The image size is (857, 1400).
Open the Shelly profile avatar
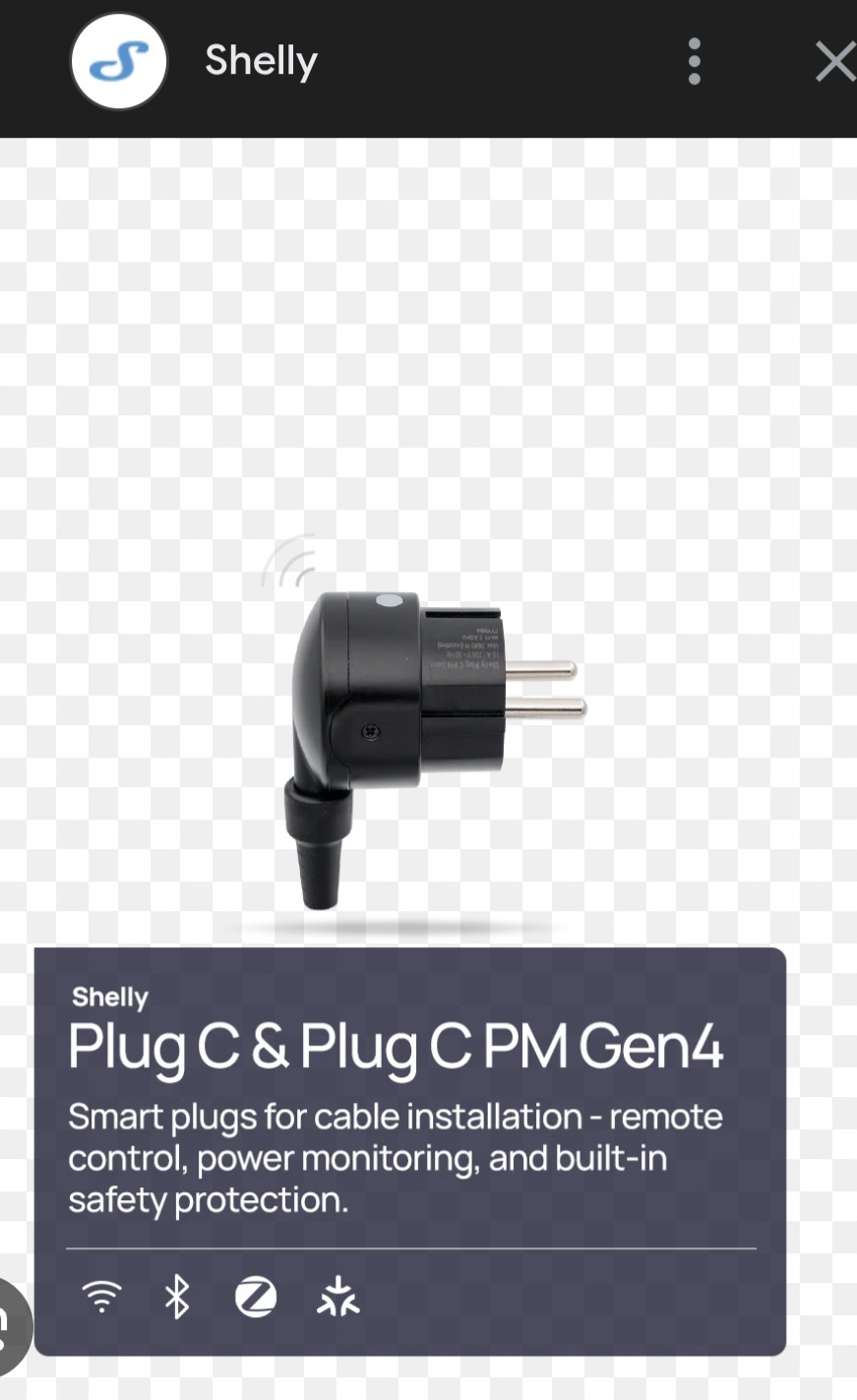pos(119,61)
